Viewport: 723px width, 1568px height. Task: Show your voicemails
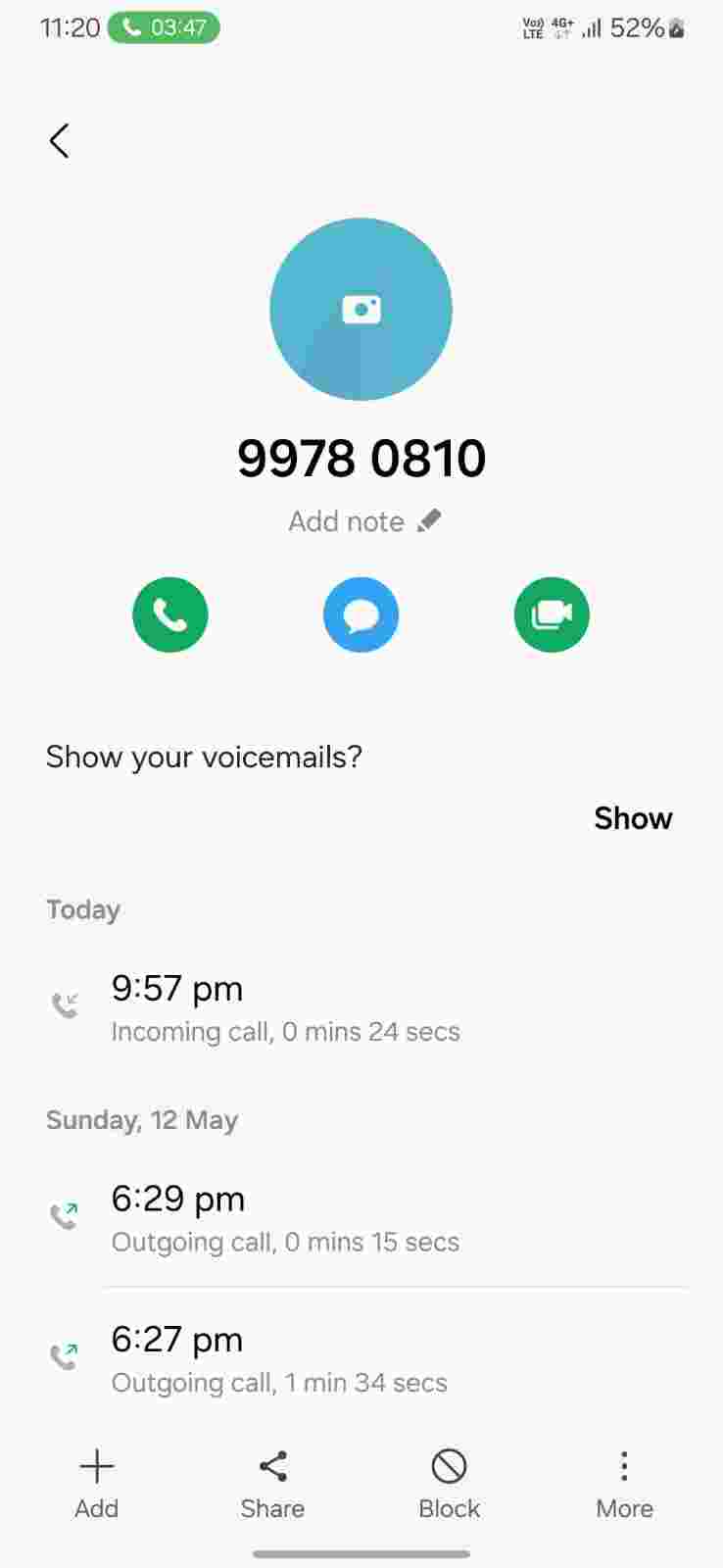[632, 818]
